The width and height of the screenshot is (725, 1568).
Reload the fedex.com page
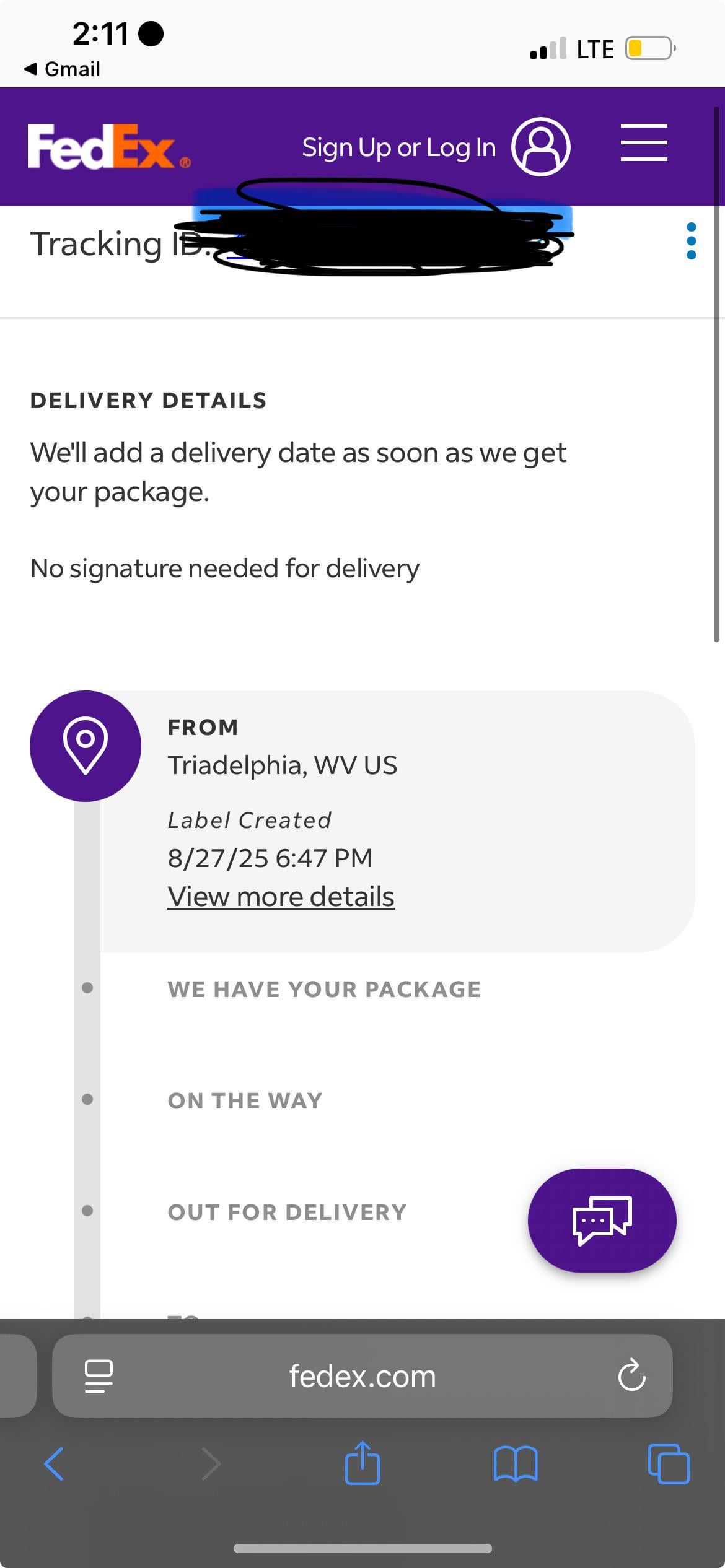pyautogui.click(x=631, y=1376)
